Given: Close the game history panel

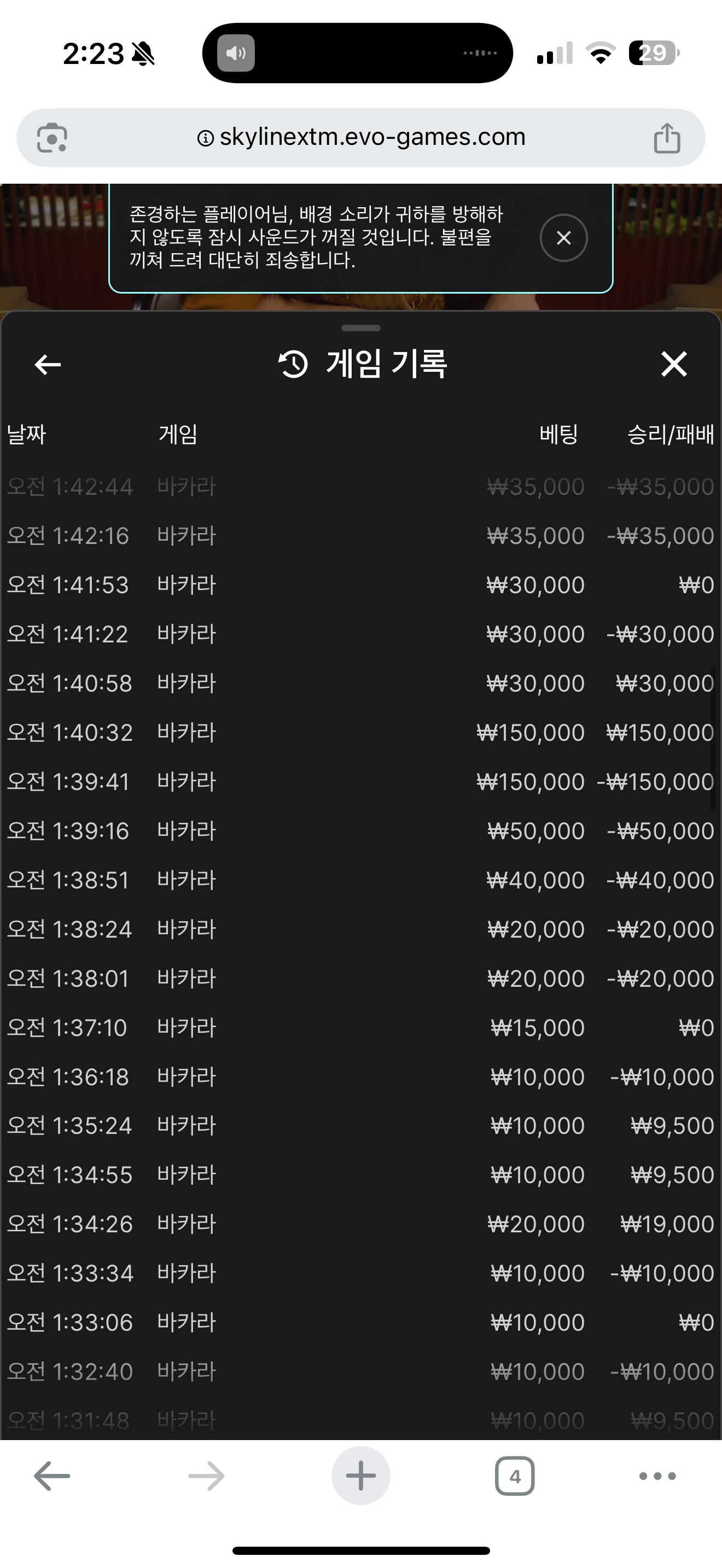Looking at the screenshot, I should (673, 365).
